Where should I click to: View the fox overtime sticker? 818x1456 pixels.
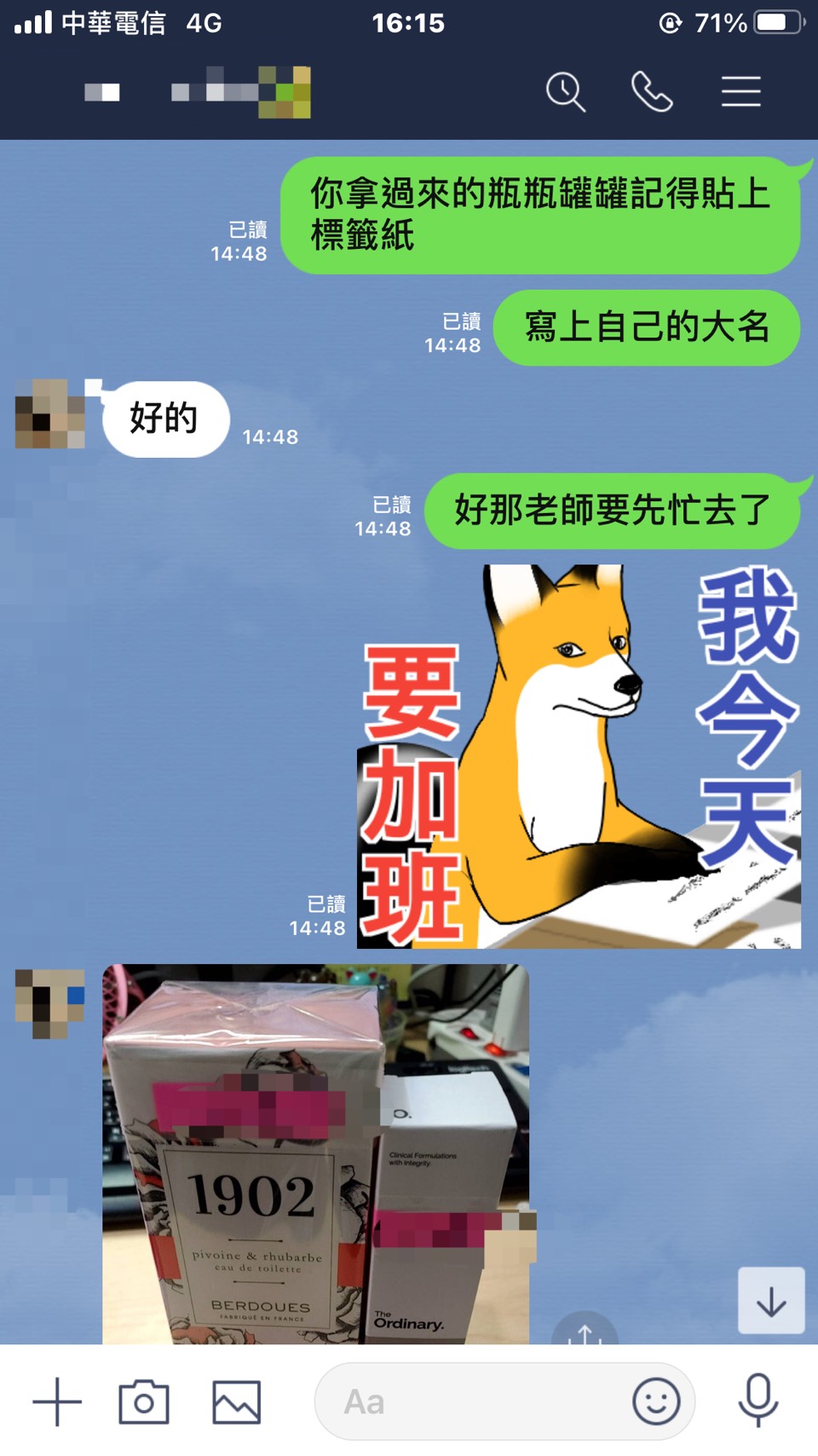(579, 757)
